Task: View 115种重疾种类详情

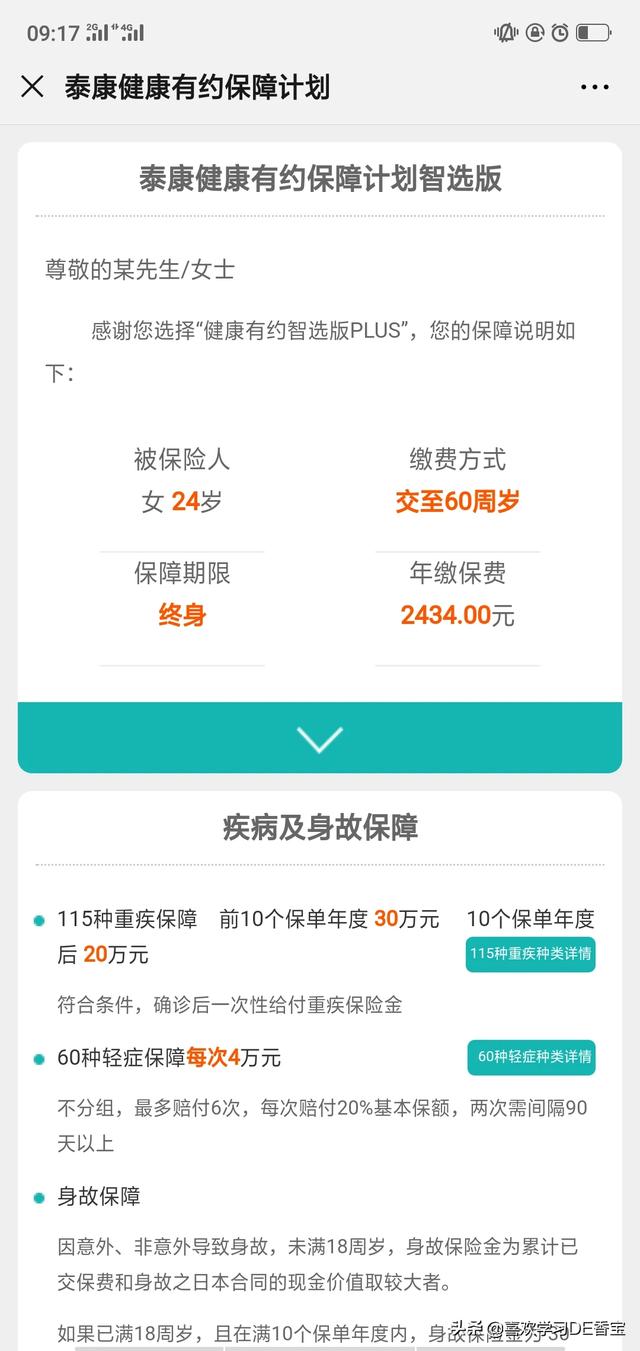Action: coord(530,953)
